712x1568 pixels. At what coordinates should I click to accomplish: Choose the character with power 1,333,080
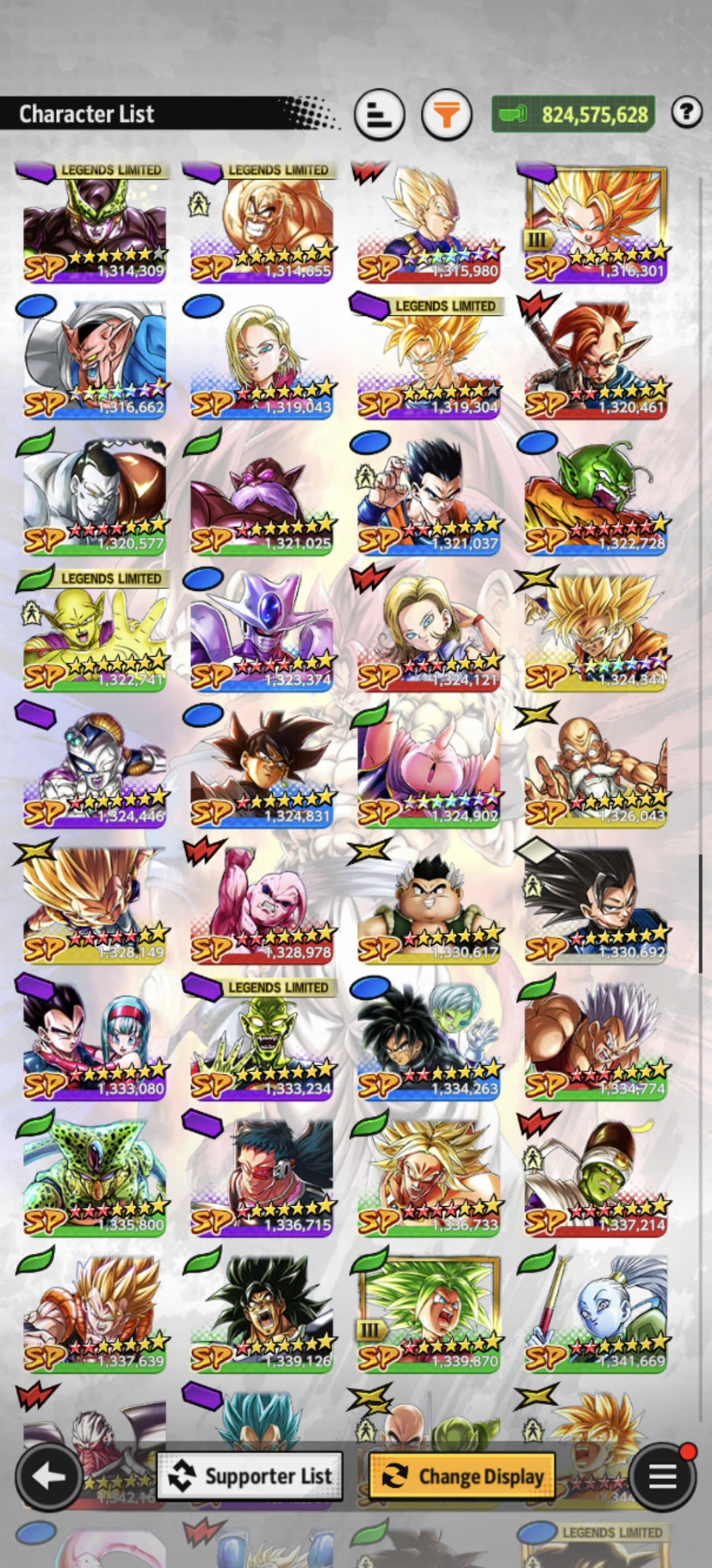[x=95, y=1041]
